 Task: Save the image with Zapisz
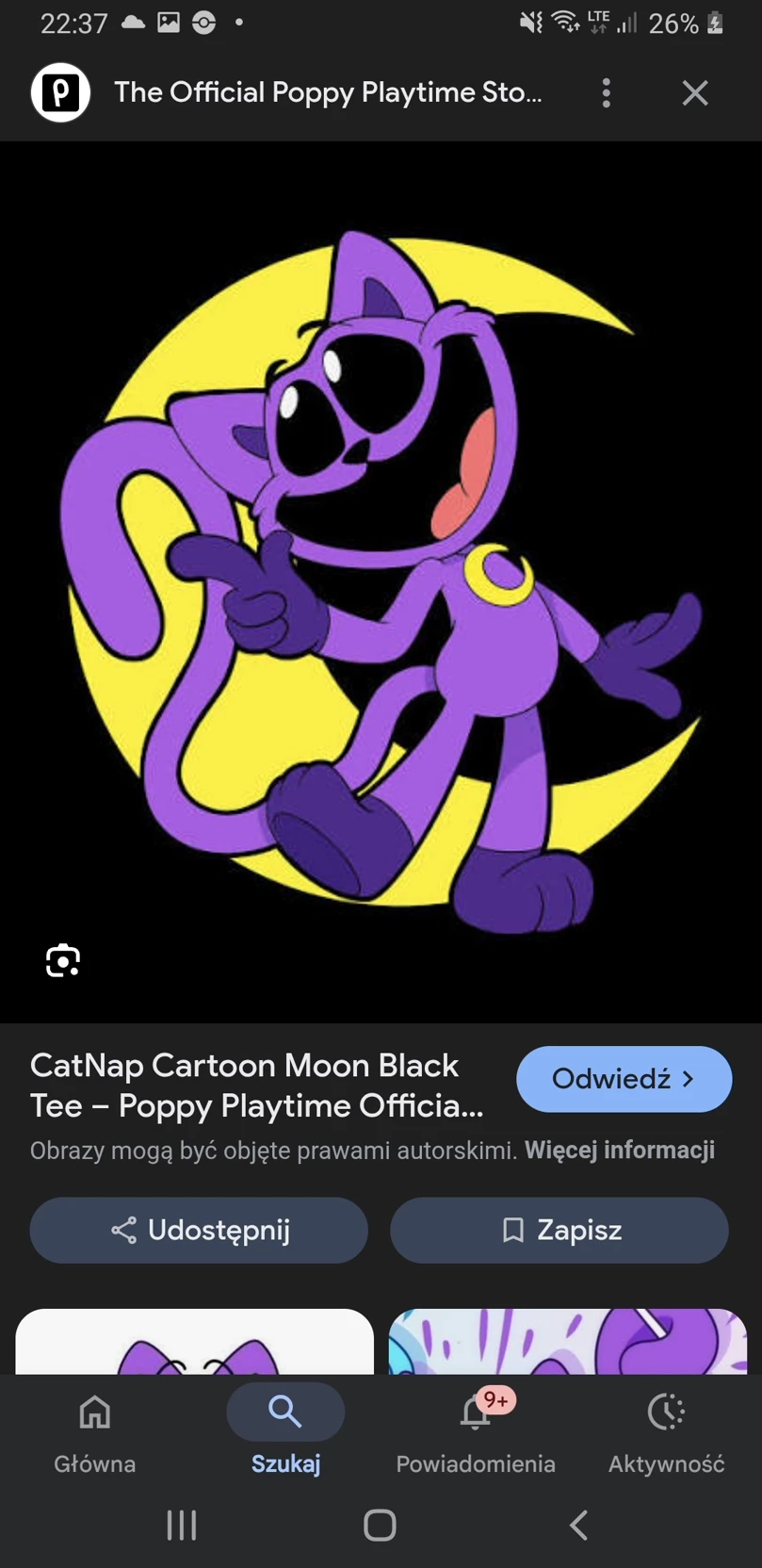point(559,1230)
